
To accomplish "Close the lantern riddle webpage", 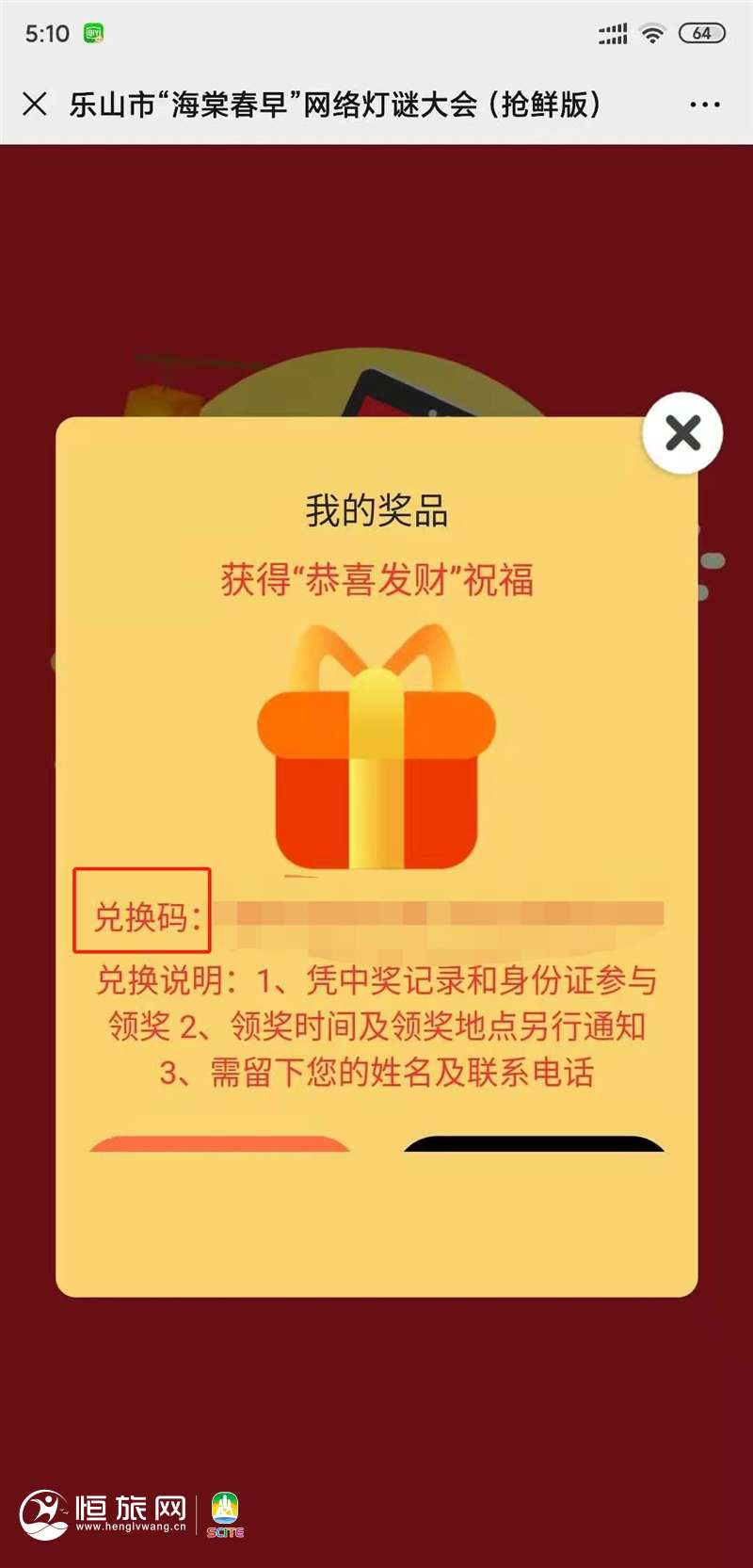I will tap(35, 104).
